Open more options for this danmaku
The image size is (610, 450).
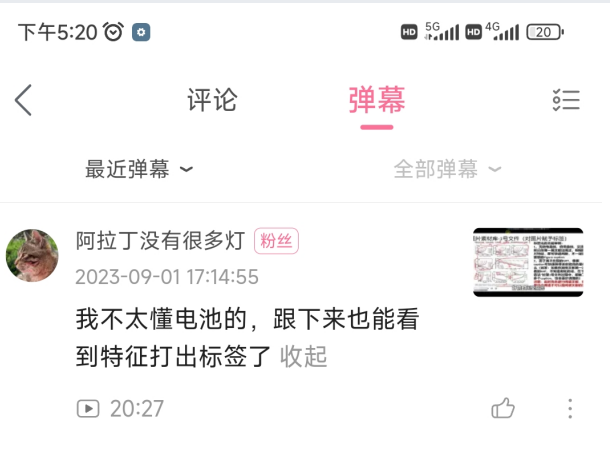tap(571, 408)
